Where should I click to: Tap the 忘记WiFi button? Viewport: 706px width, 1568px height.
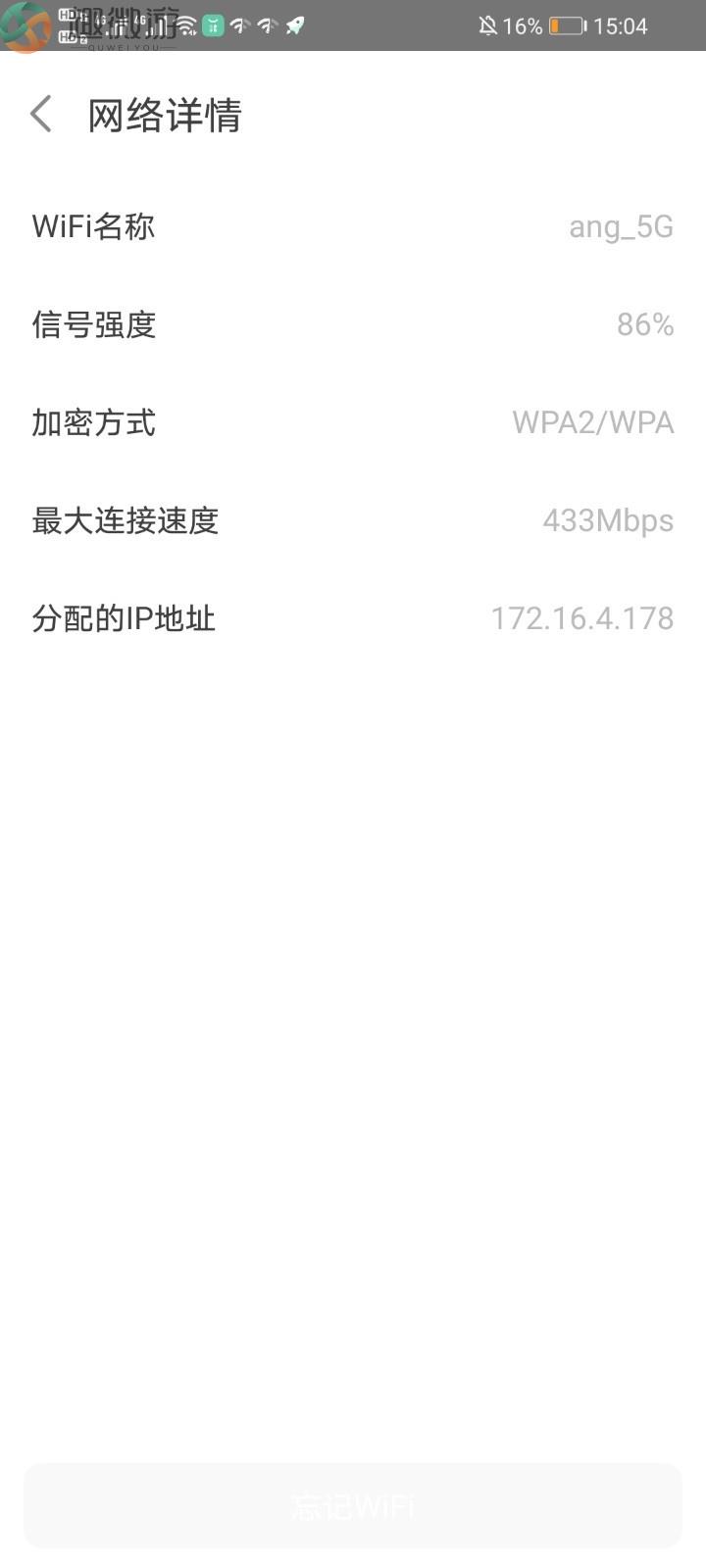pos(353,1505)
